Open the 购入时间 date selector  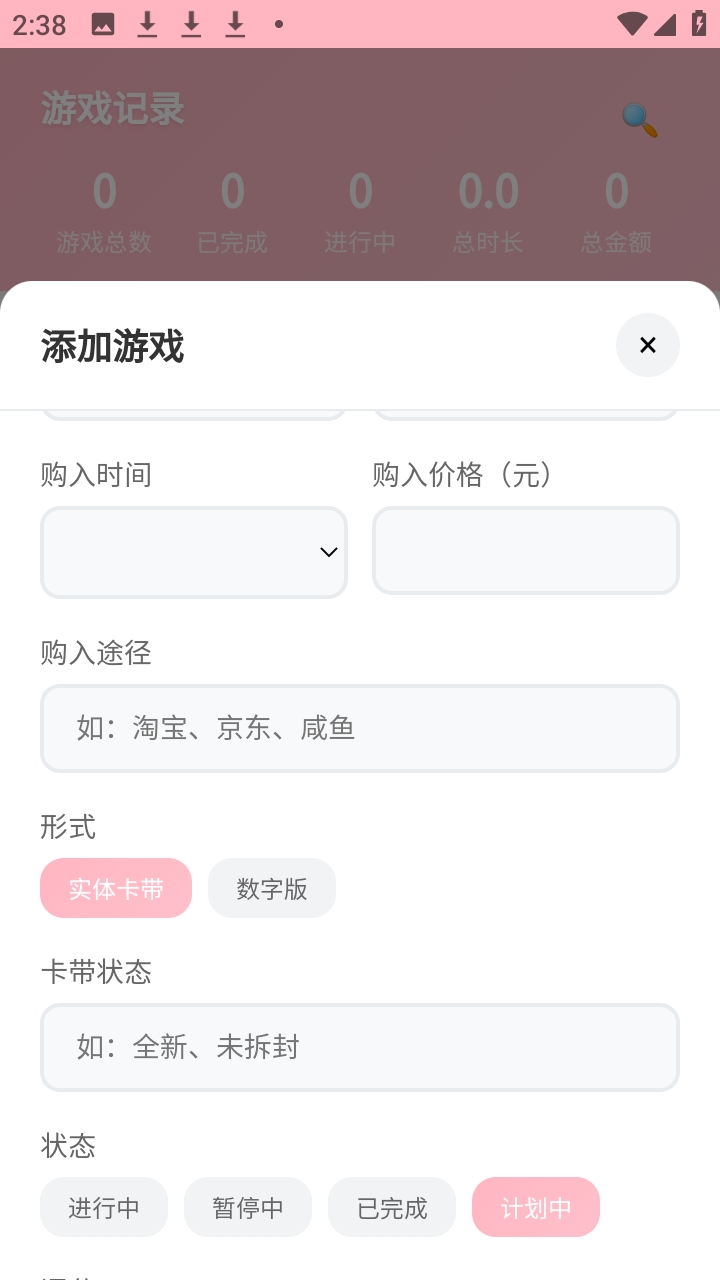tap(194, 551)
